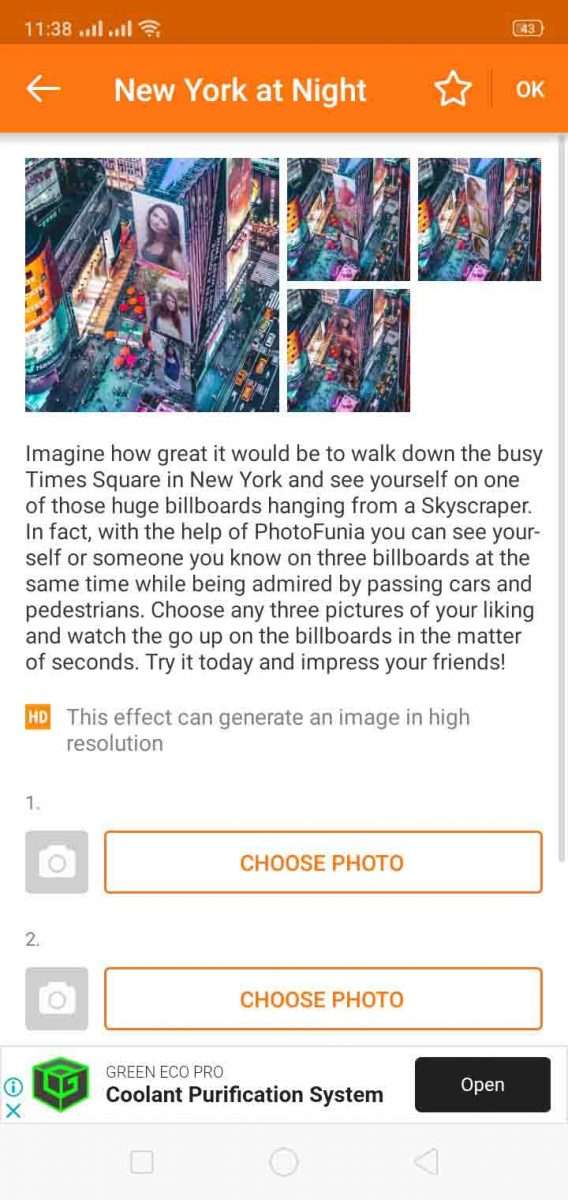The image size is (568, 1200).
Task: Confirm with the OK button
Action: click(x=530, y=89)
